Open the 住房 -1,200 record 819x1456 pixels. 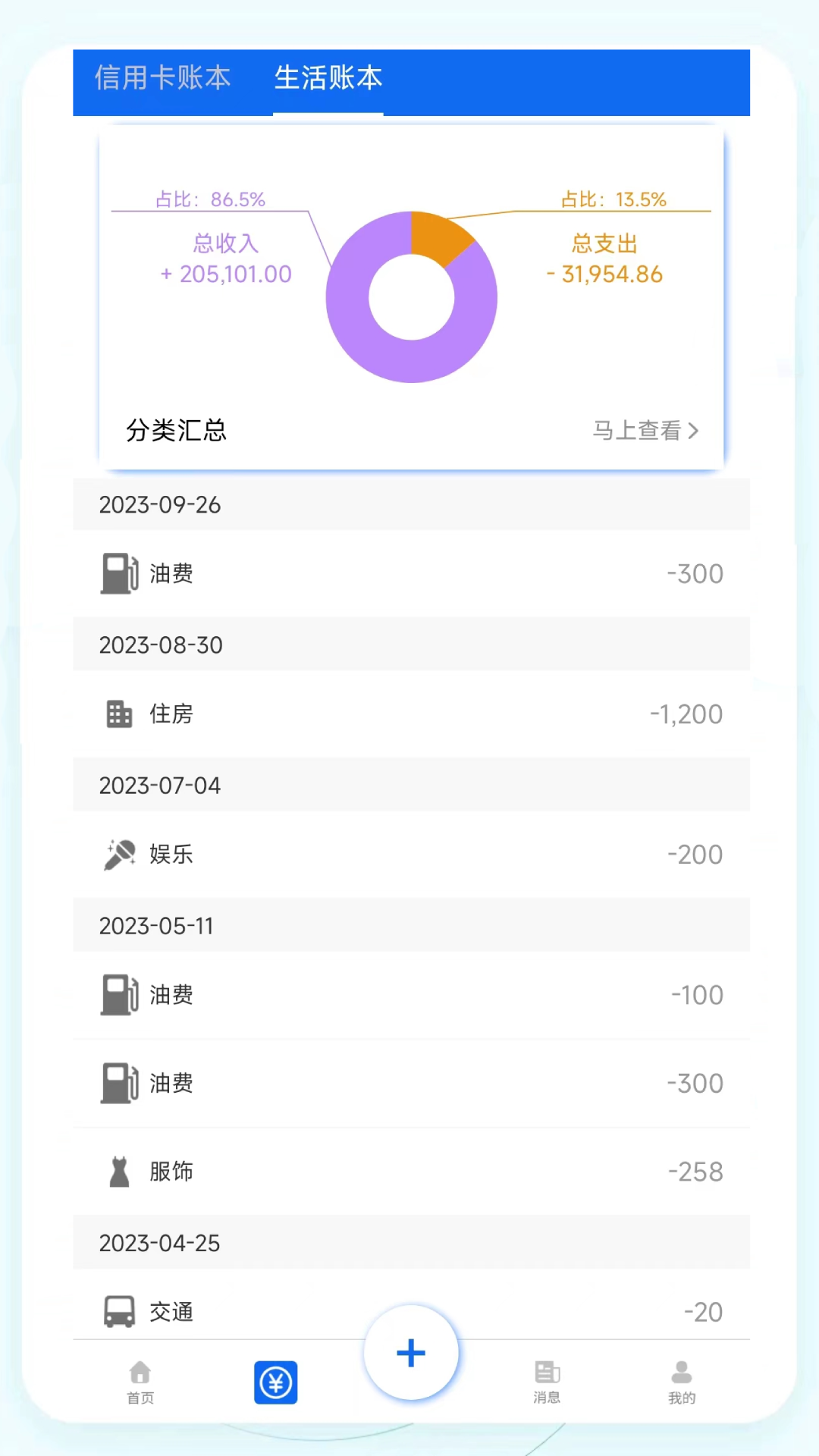point(411,714)
